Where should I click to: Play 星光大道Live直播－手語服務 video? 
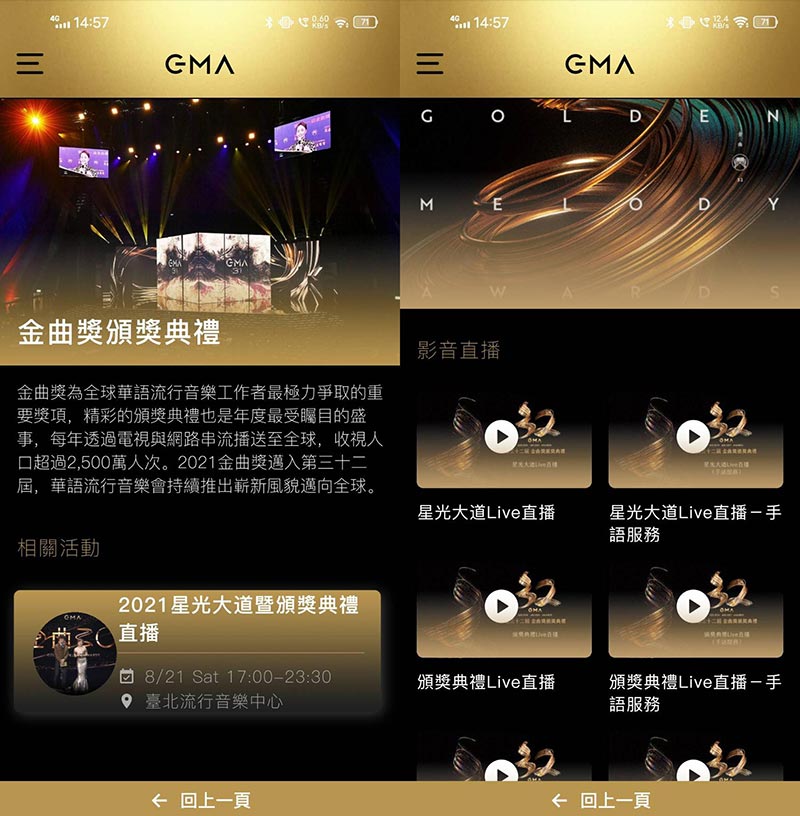[693, 436]
